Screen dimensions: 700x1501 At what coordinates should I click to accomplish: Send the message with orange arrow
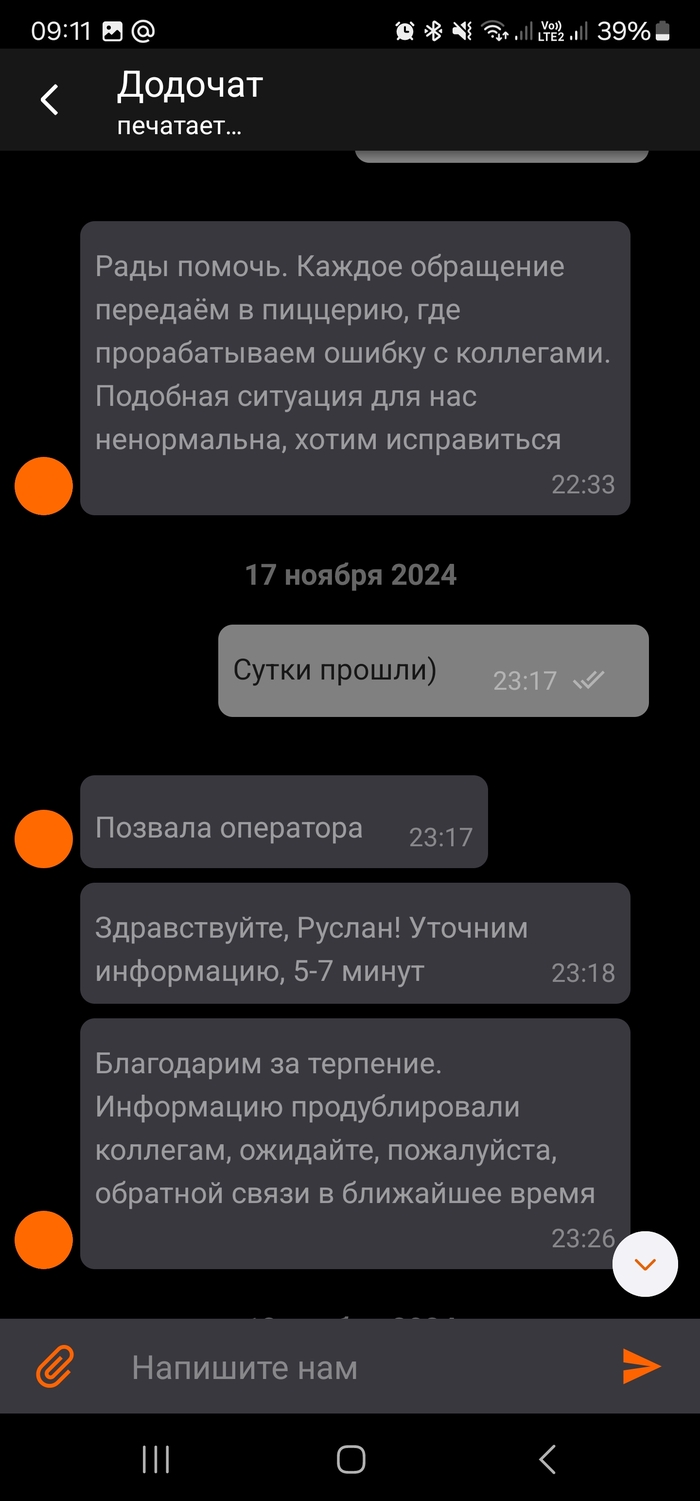(641, 1366)
